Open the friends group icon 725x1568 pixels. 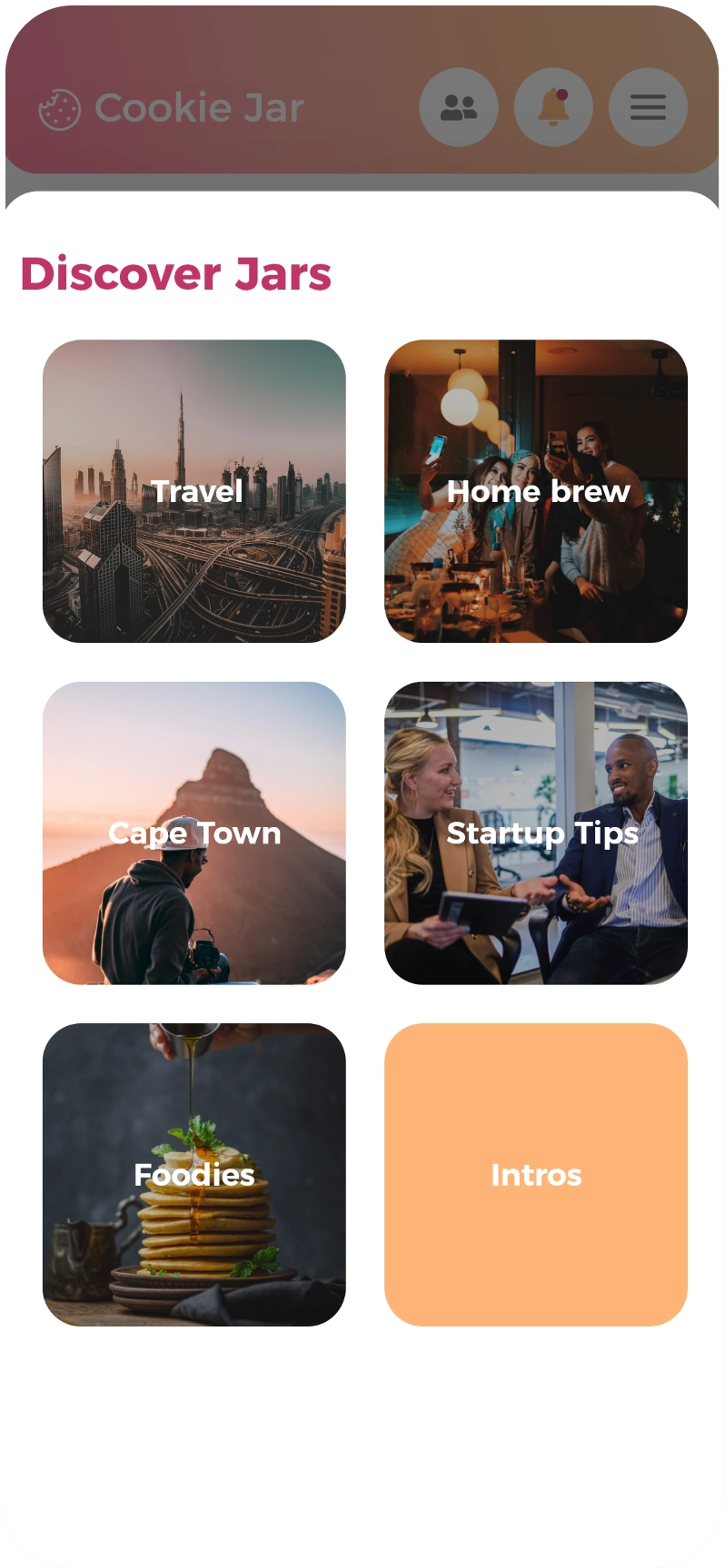click(459, 108)
